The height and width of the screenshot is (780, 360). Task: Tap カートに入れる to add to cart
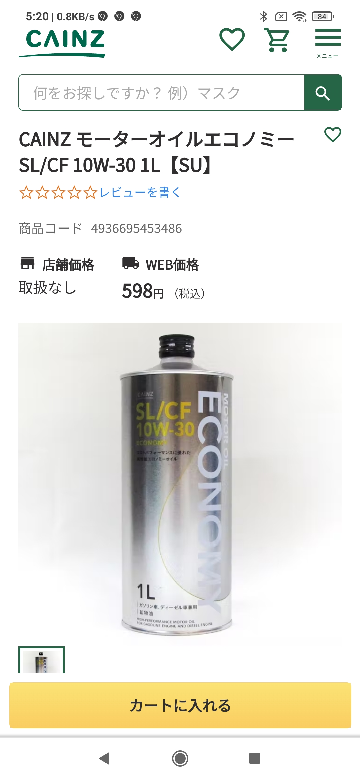(180, 705)
